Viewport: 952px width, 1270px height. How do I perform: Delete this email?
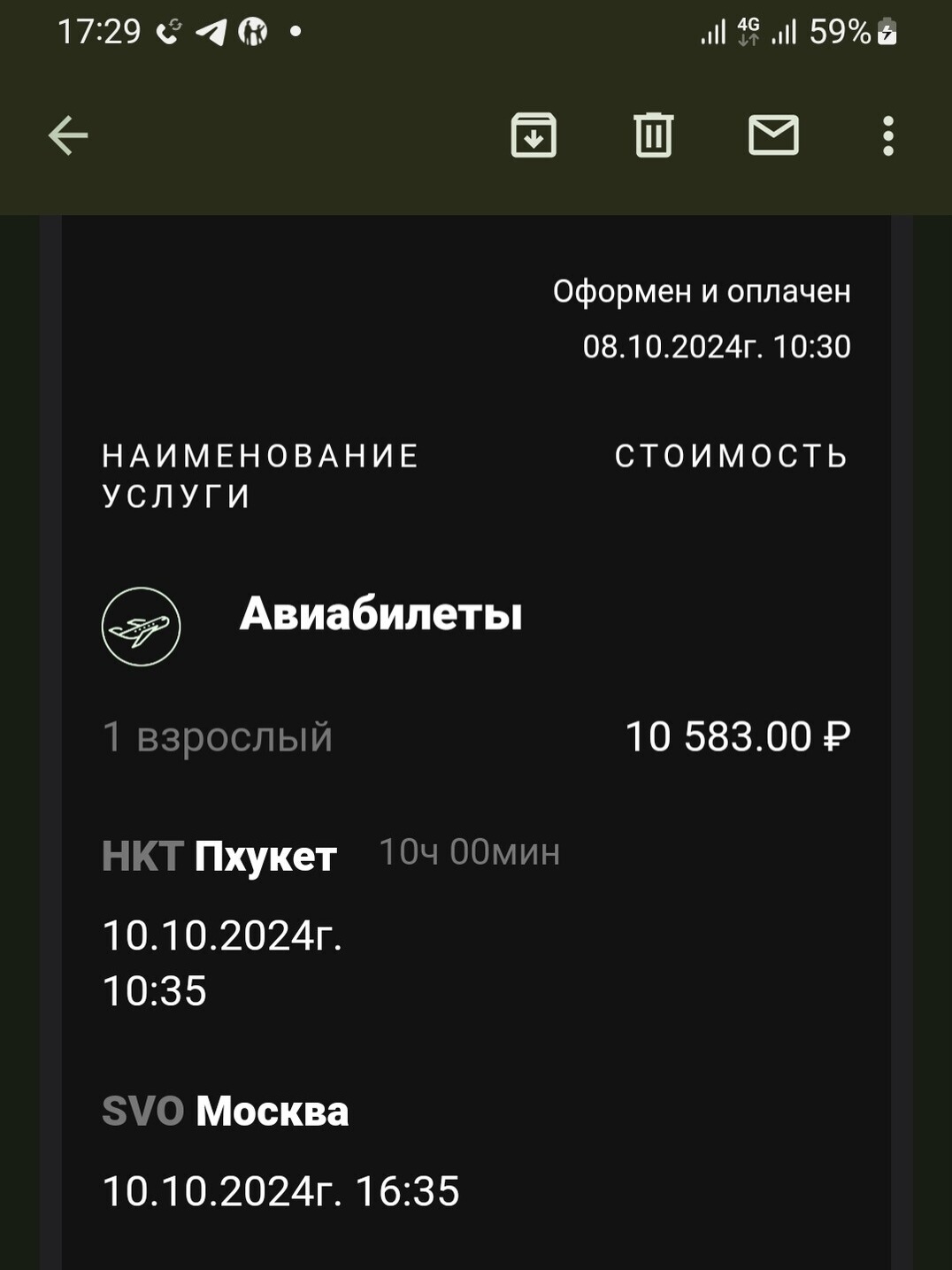click(x=654, y=135)
